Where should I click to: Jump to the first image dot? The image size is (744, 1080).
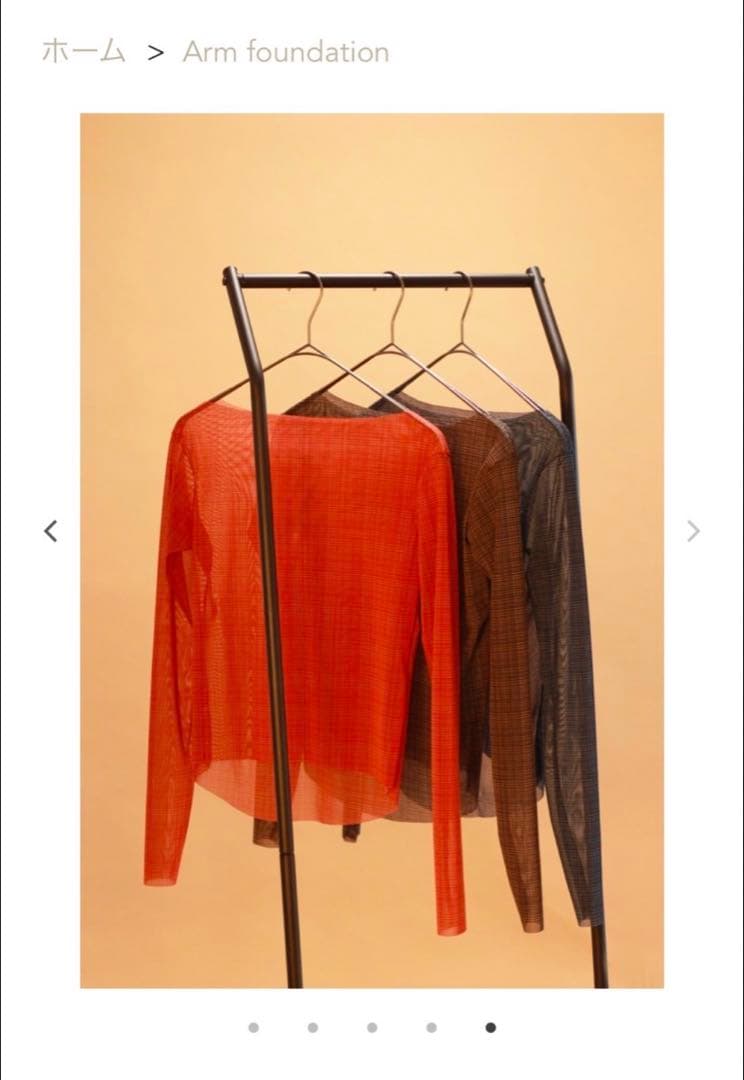(x=253, y=1027)
